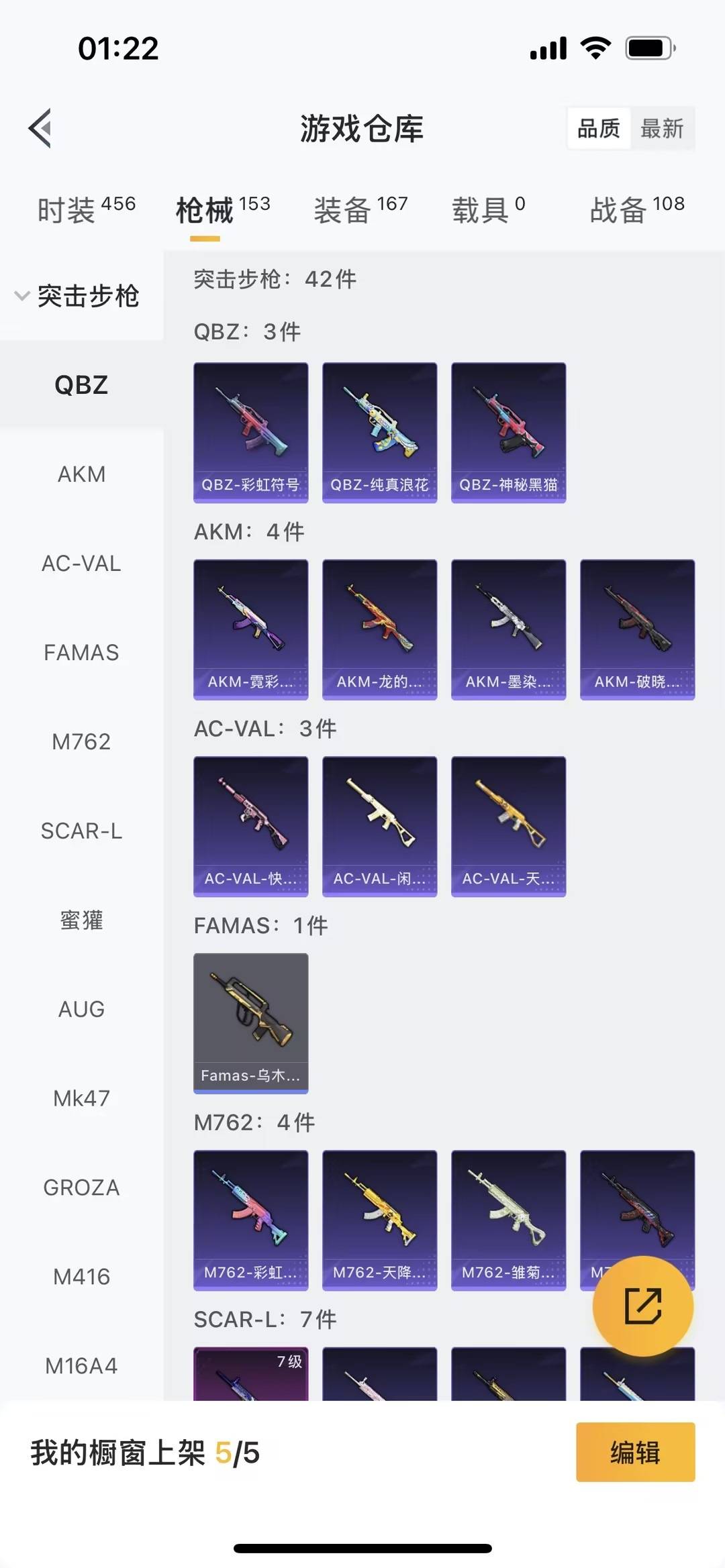Open the QBZ-彩虹符号 skin
This screenshot has width=725, height=1568.
pos(251,433)
